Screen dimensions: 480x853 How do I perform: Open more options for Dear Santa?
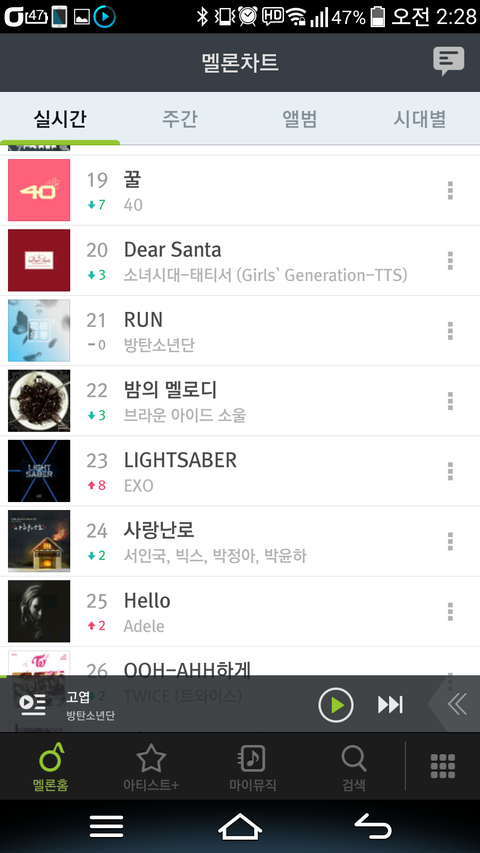(x=450, y=261)
